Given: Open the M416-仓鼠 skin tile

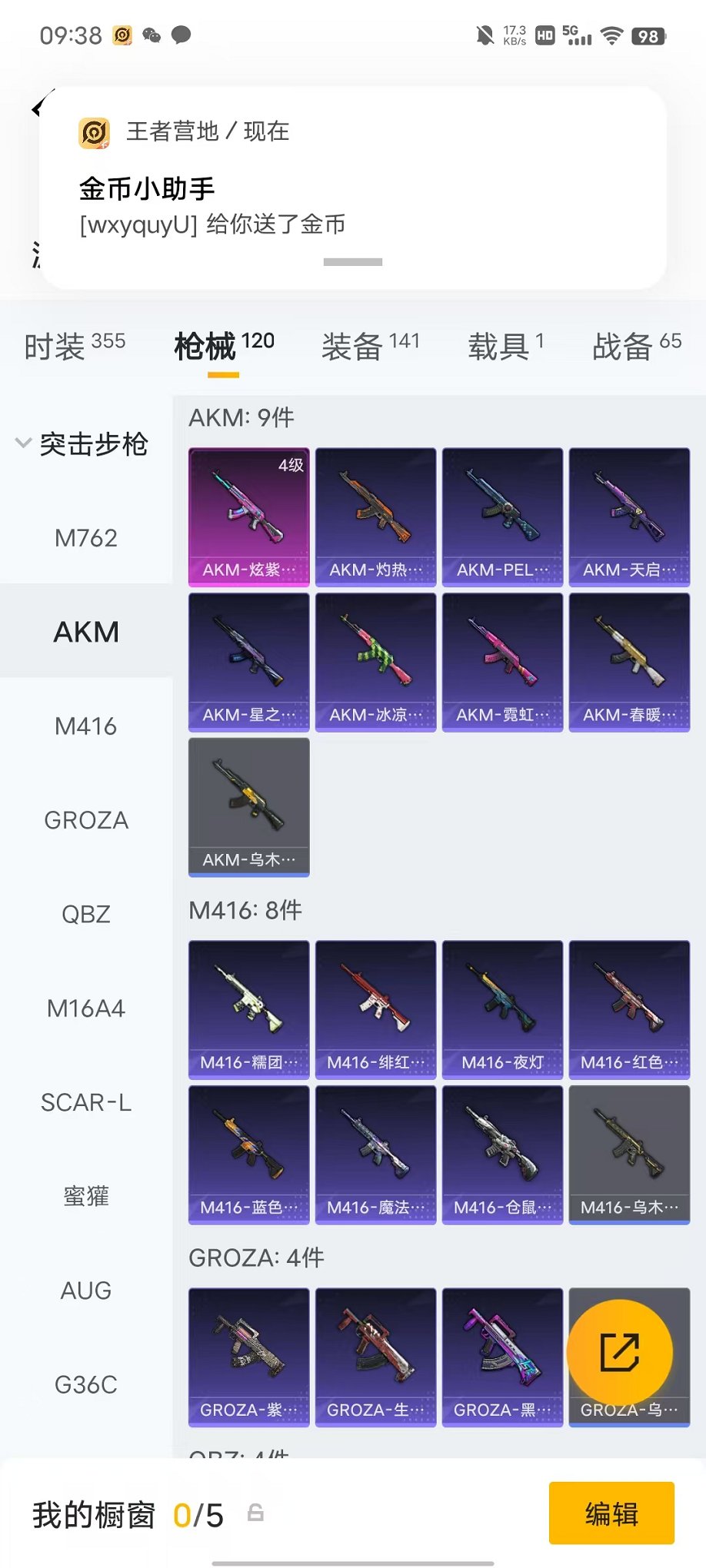Looking at the screenshot, I should click(503, 1154).
